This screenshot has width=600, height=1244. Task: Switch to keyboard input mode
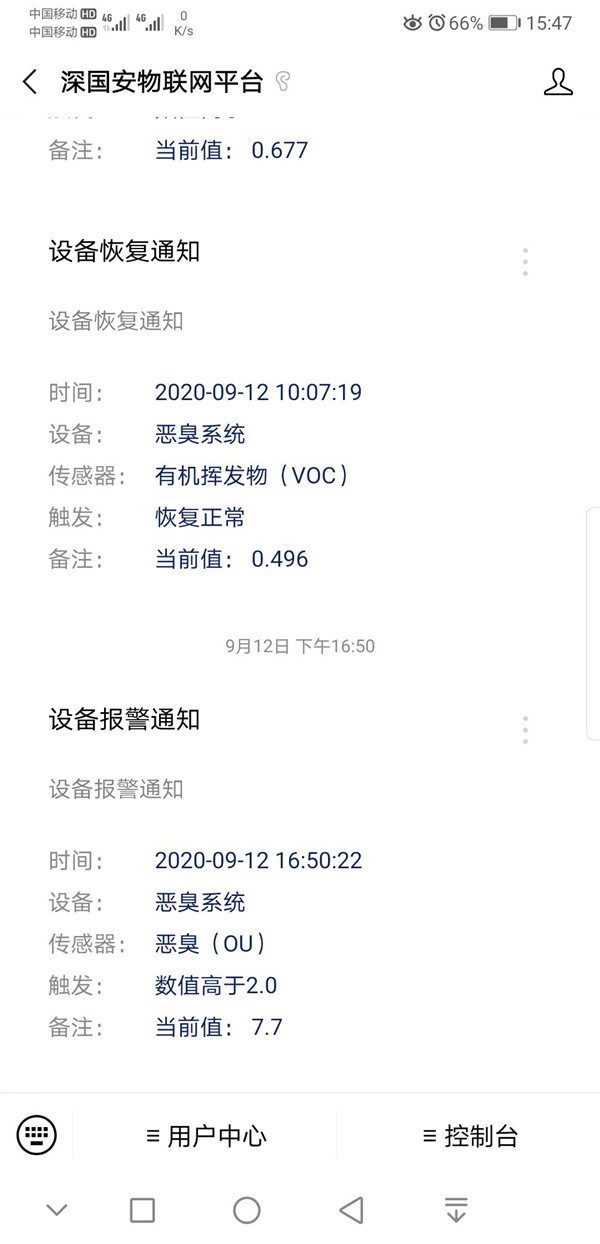(37, 1135)
